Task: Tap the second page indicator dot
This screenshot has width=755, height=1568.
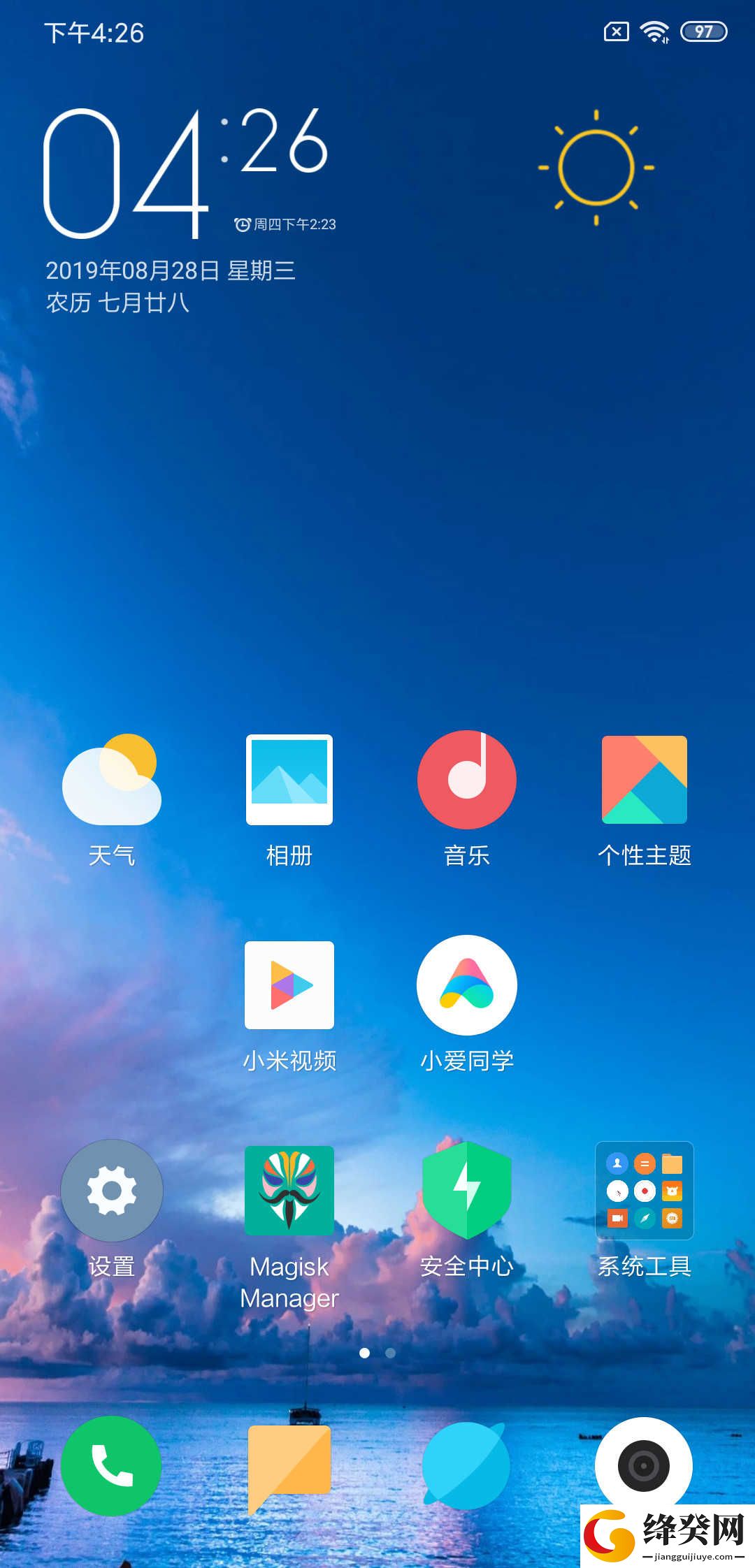Action: click(391, 1353)
